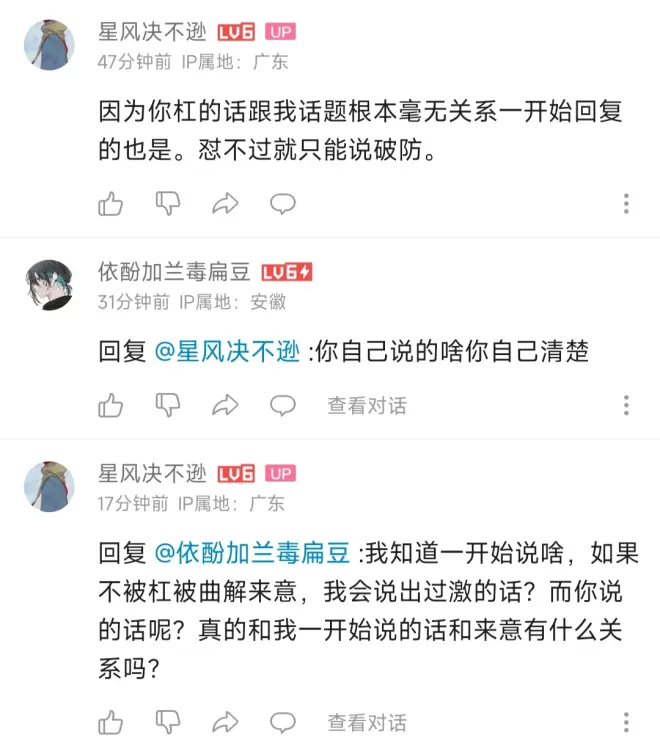
Task: Open overflow menu on 依酚加兰毒扁豆's comment
Action: [x=626, y=405]
